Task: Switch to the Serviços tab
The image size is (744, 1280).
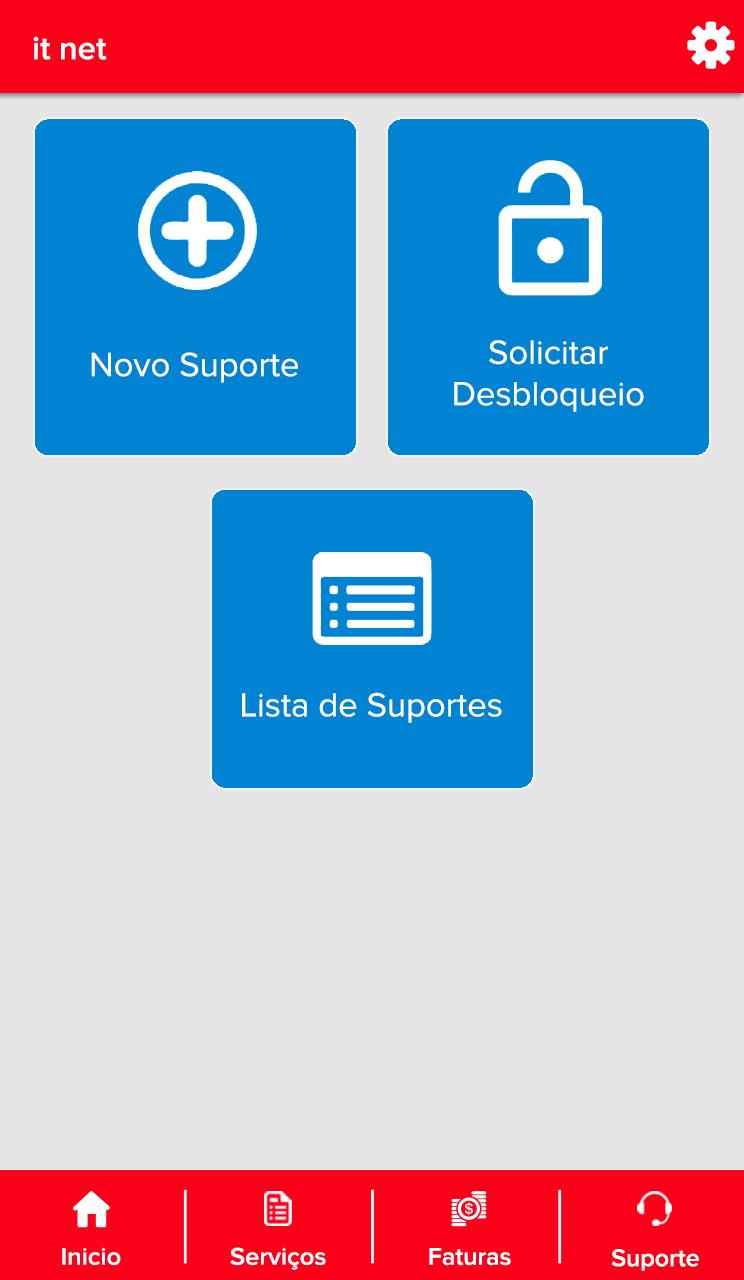Action: pyautogui.click(x=278, y=1228)
